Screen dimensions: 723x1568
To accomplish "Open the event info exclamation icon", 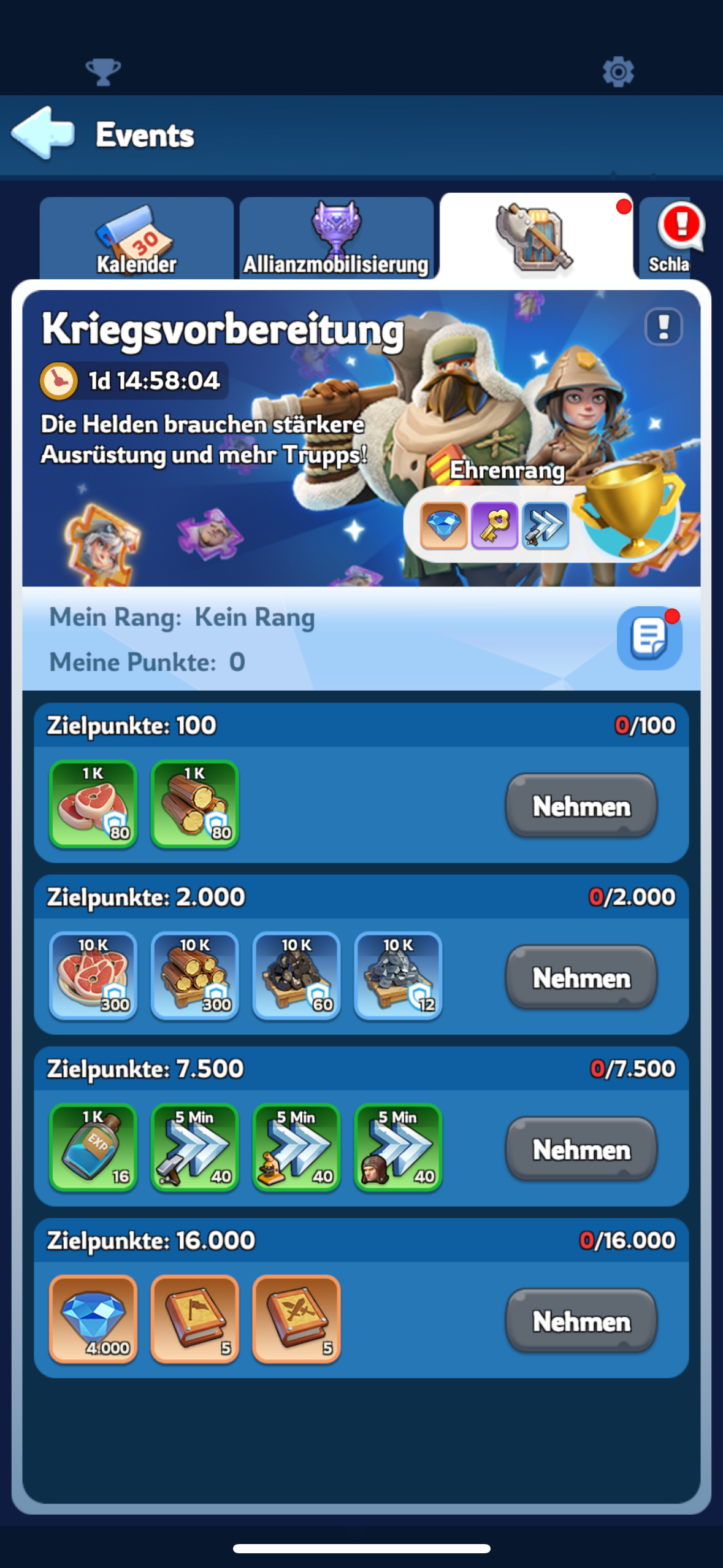I will pyautogui.click(x=663, y=326).
